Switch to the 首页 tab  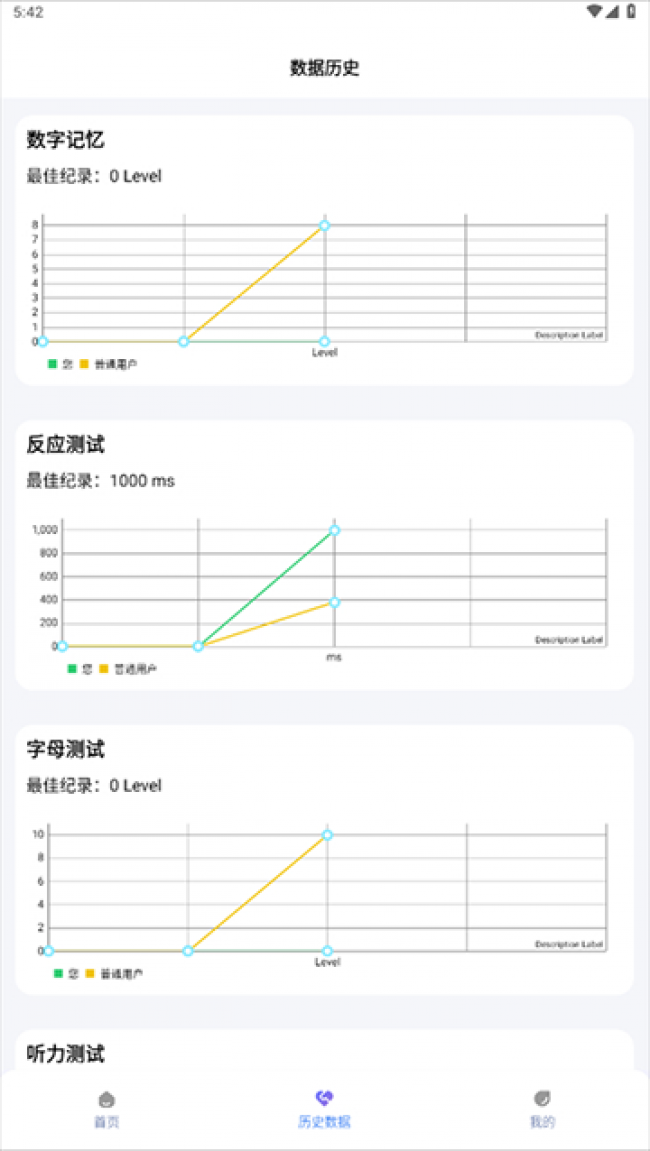pyautogui.click(x=107, y=1109)
